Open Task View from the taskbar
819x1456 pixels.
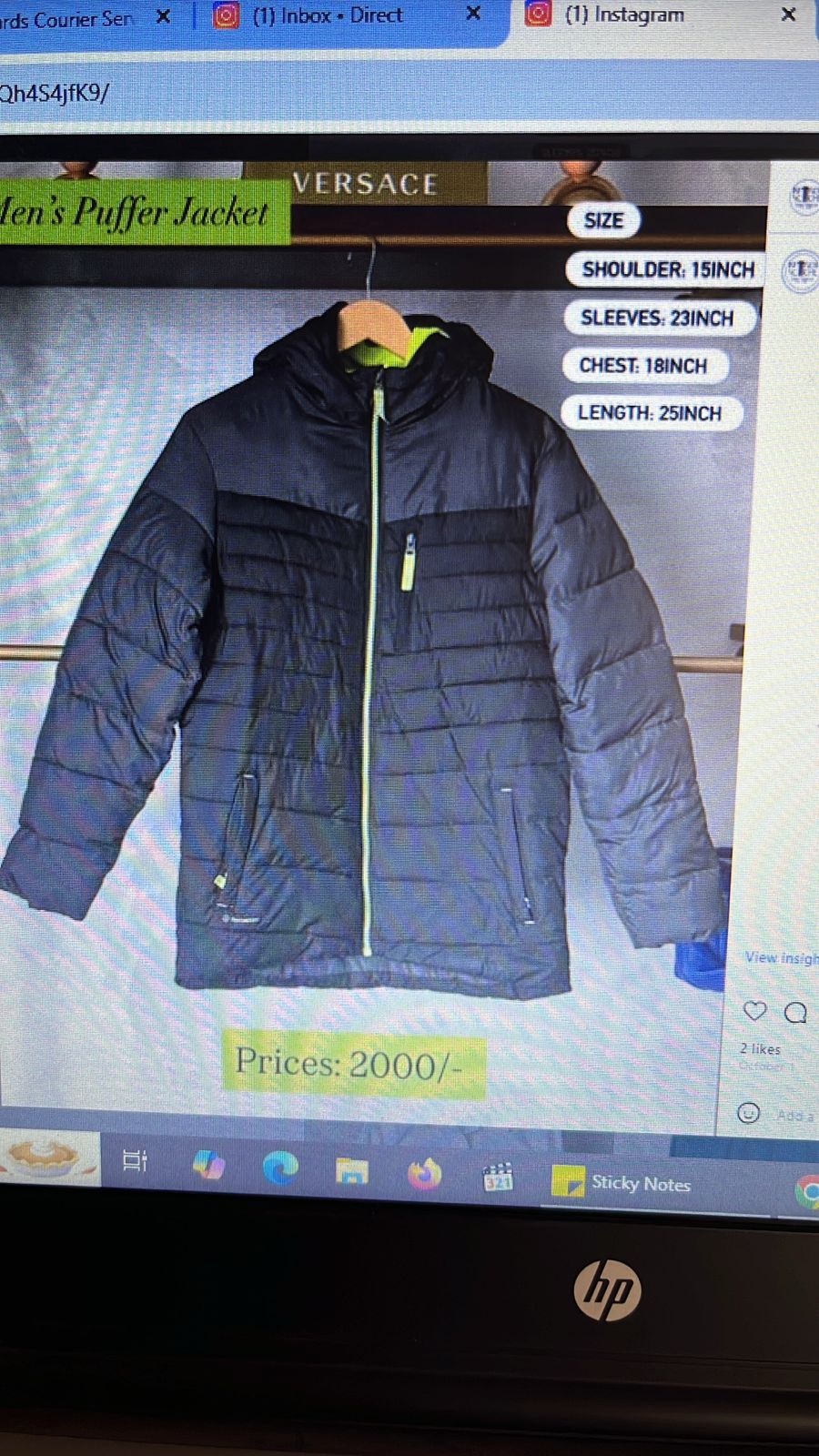click(135, 1160)
